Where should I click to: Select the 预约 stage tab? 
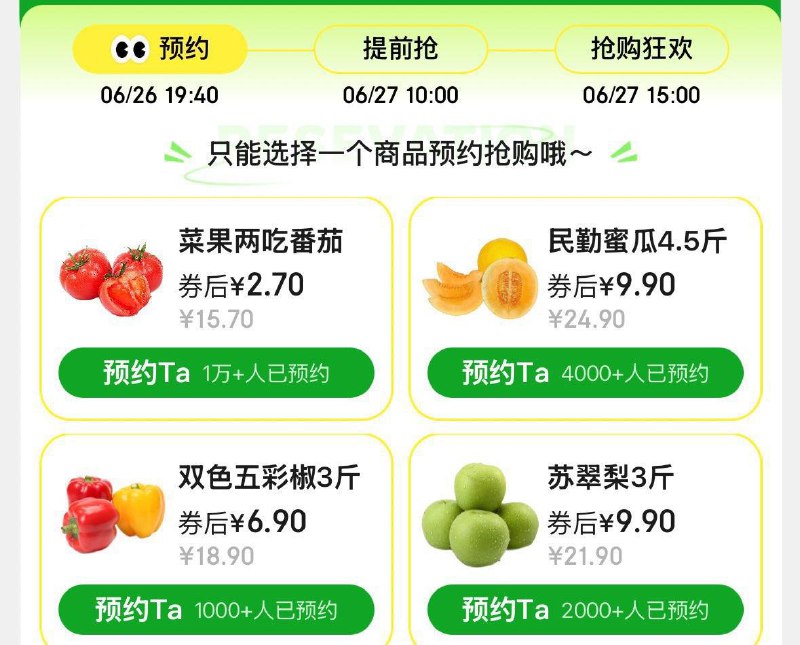[160, 49]
